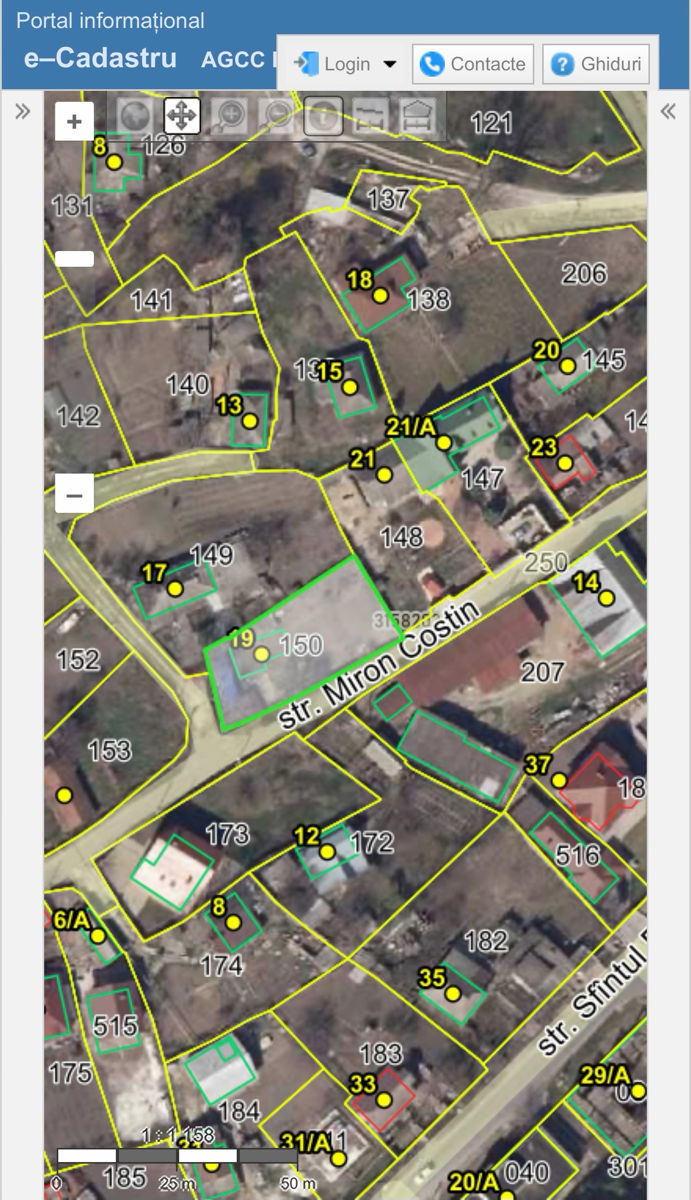Expand the left side panel
This screenshot has width=691, height=1200.
[22, 112]
